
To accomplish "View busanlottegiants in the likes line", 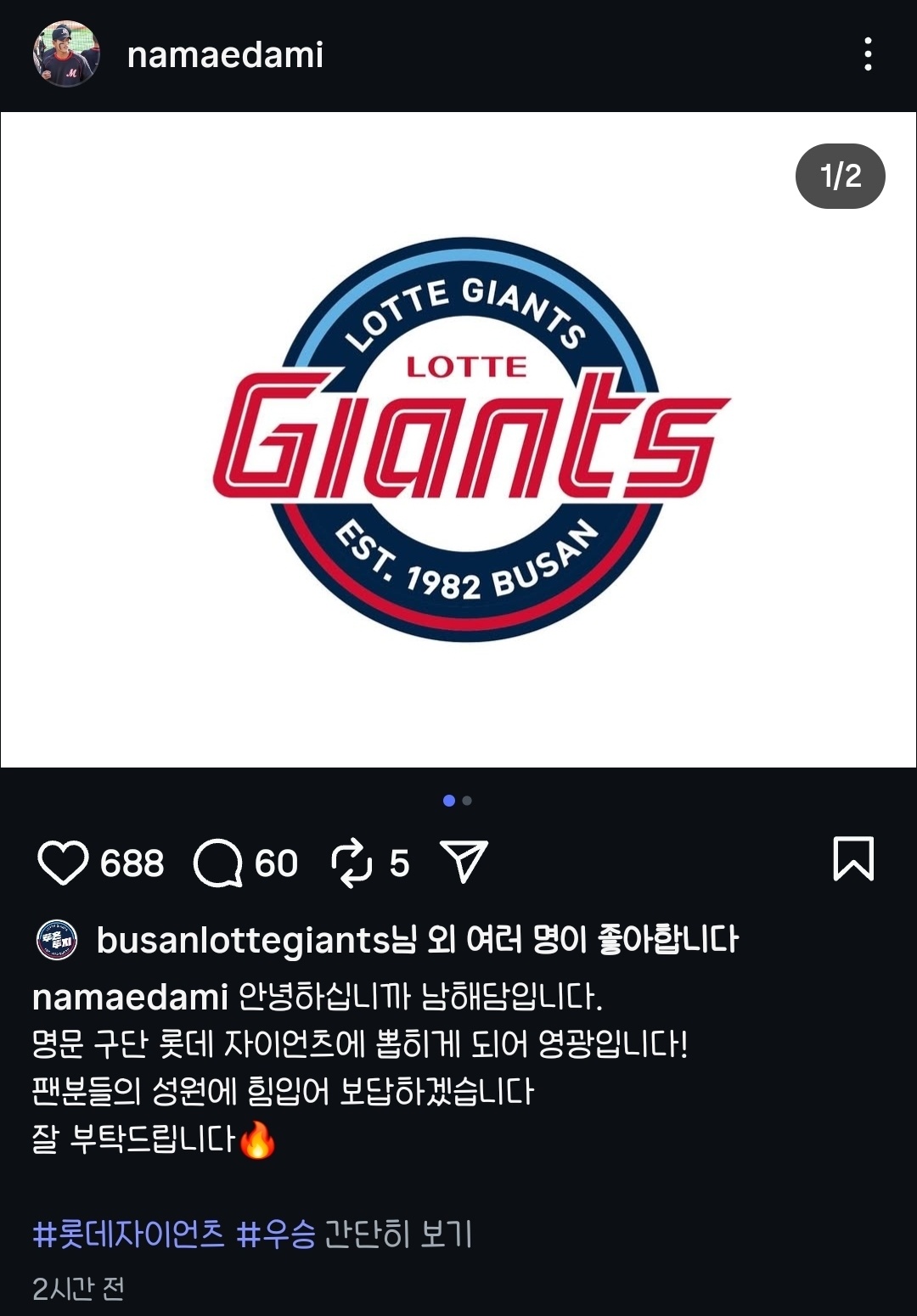I will tap(244, 940).
